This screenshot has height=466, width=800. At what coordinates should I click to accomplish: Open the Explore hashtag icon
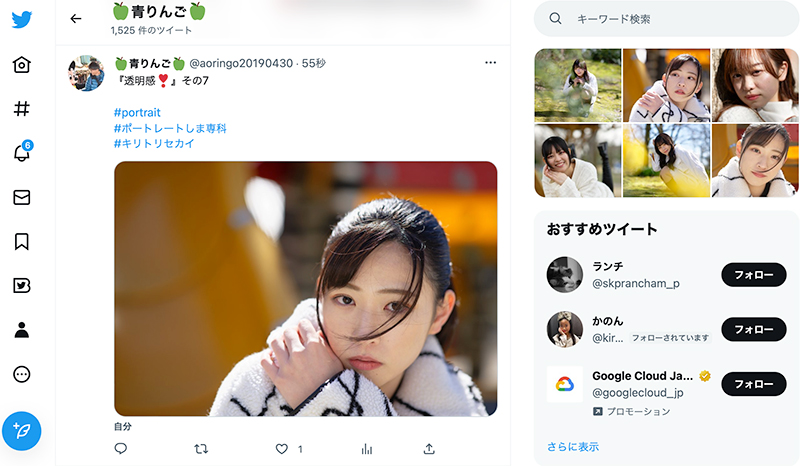coord(21,109)
